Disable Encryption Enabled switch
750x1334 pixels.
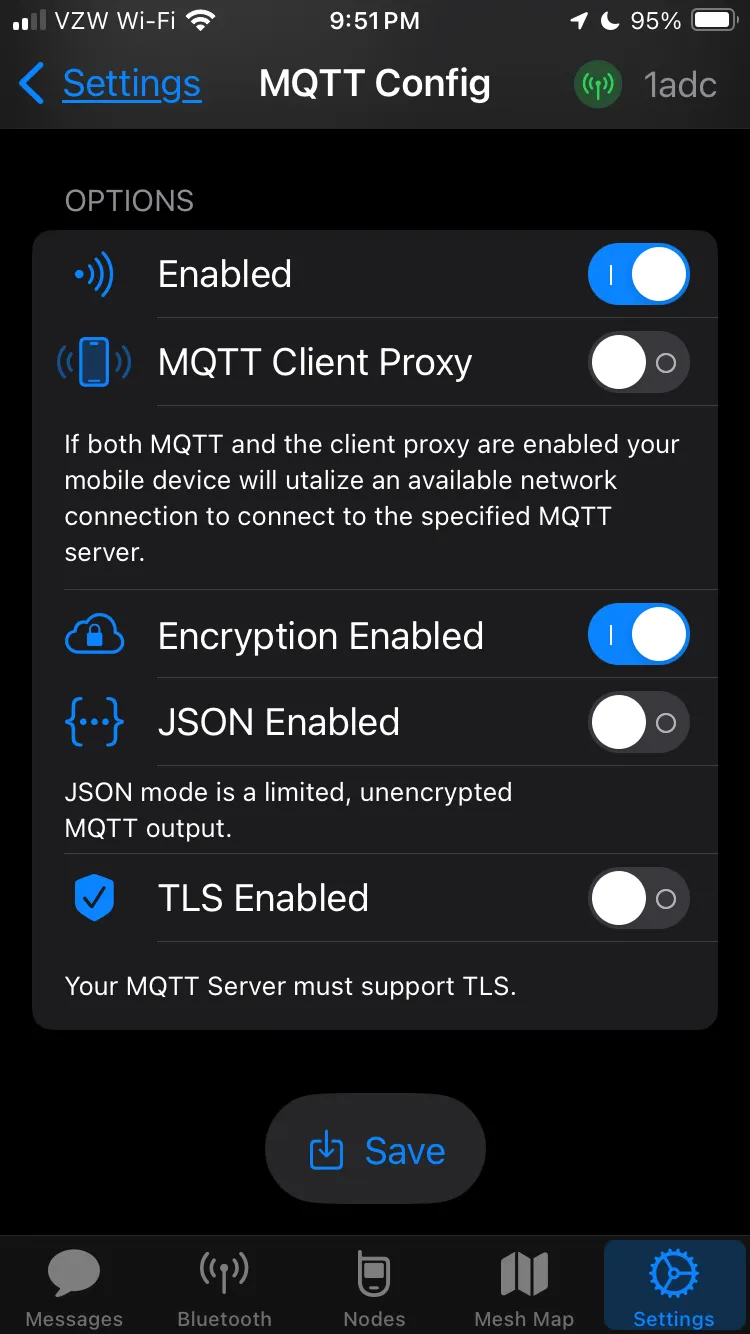click(638, 635)
